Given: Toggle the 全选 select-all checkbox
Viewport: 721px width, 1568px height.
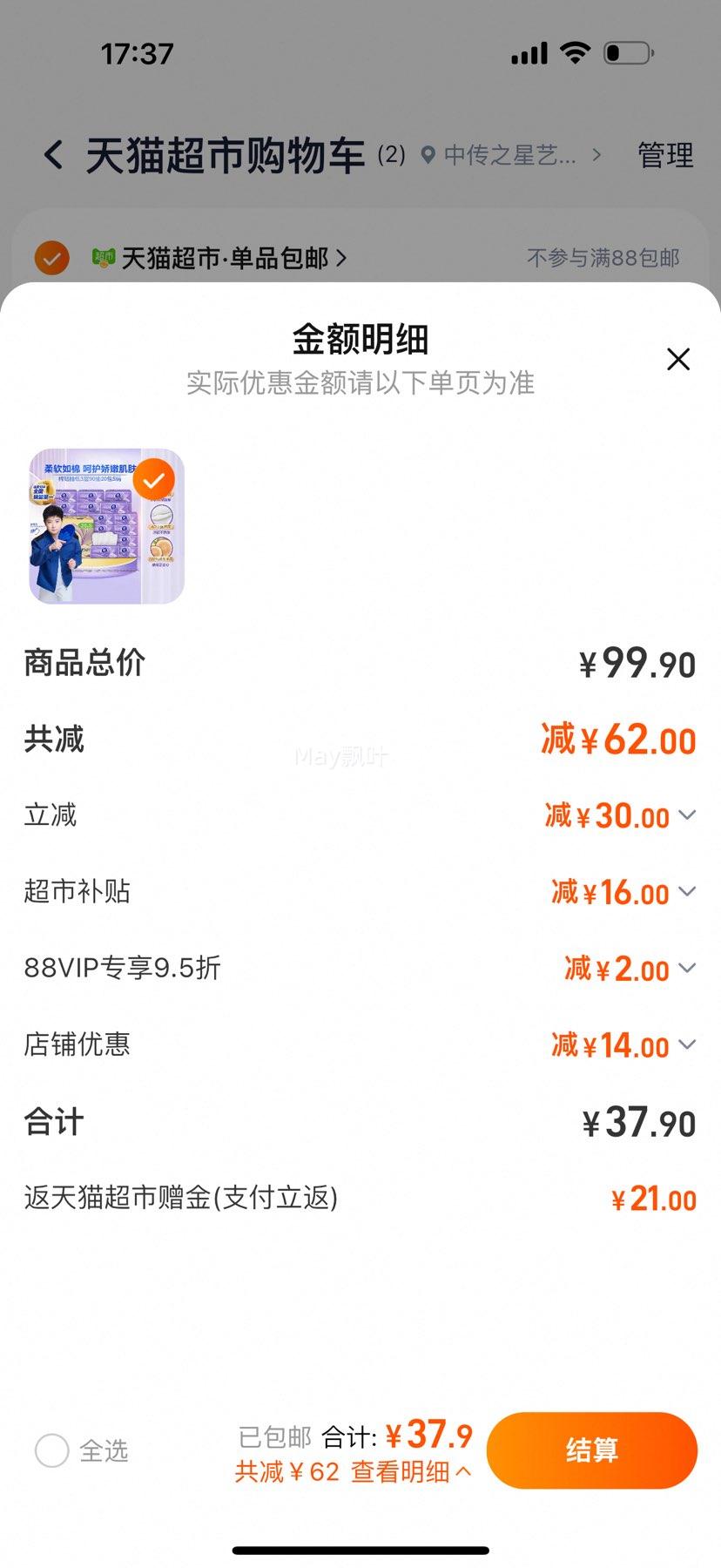Looking at the screenshot, I should point(52,1450).
